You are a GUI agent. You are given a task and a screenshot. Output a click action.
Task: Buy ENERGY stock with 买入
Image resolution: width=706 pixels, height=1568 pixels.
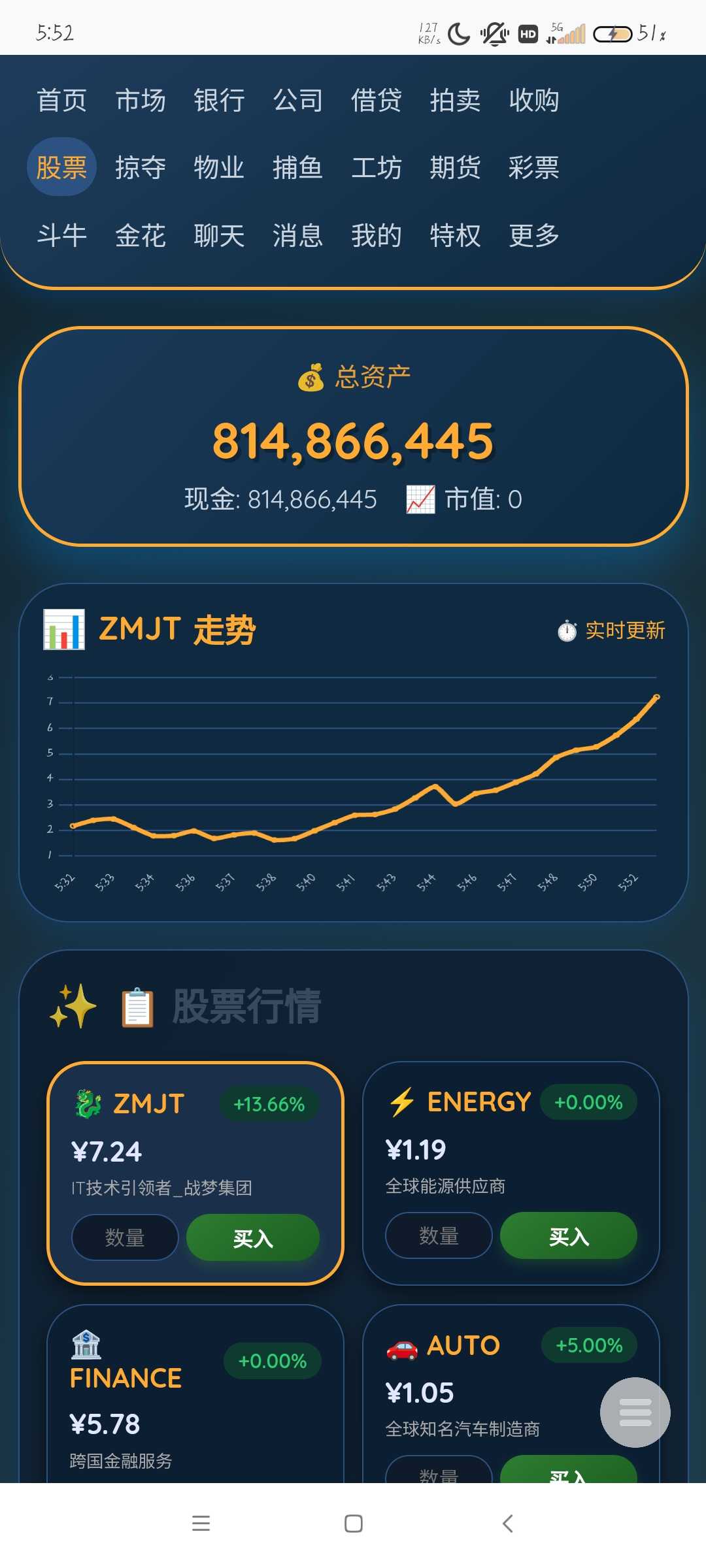point(568,1235)
